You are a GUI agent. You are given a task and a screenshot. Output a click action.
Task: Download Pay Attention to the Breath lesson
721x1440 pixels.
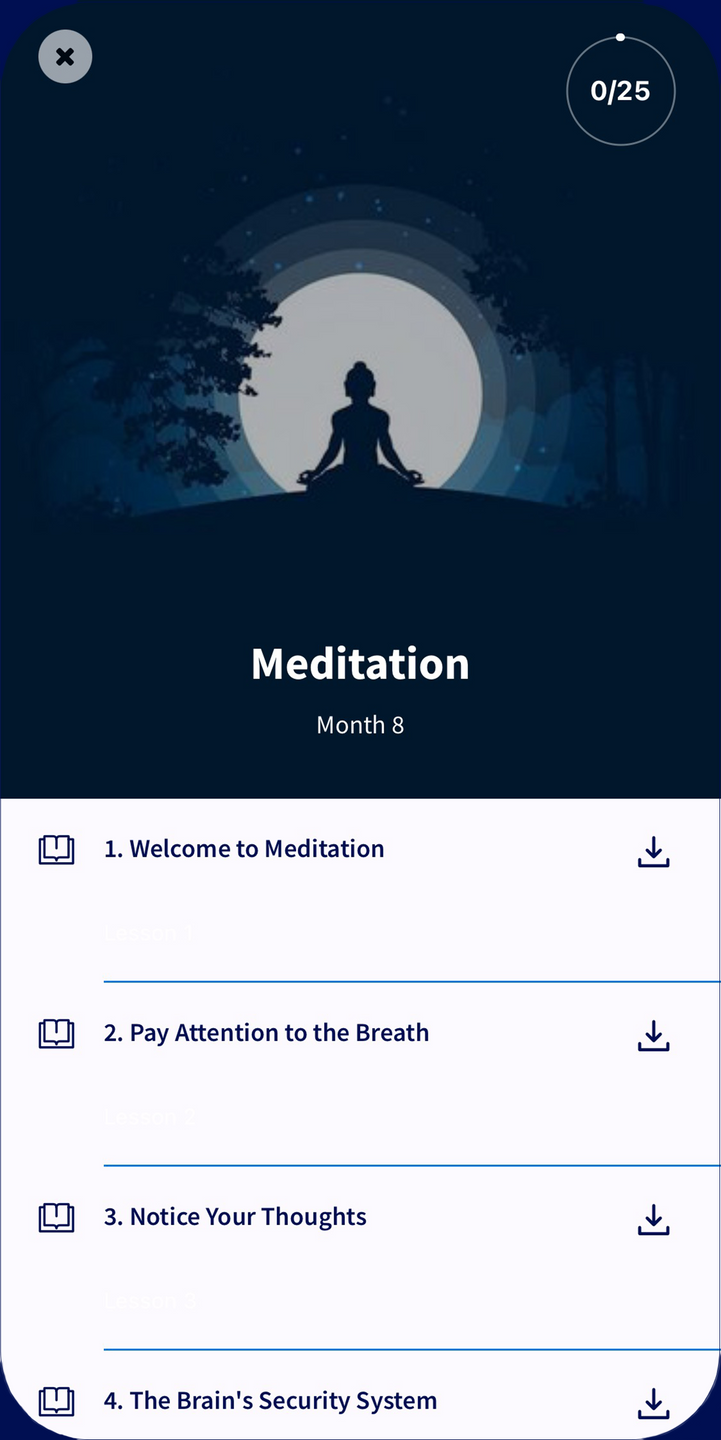(653, 1036)
